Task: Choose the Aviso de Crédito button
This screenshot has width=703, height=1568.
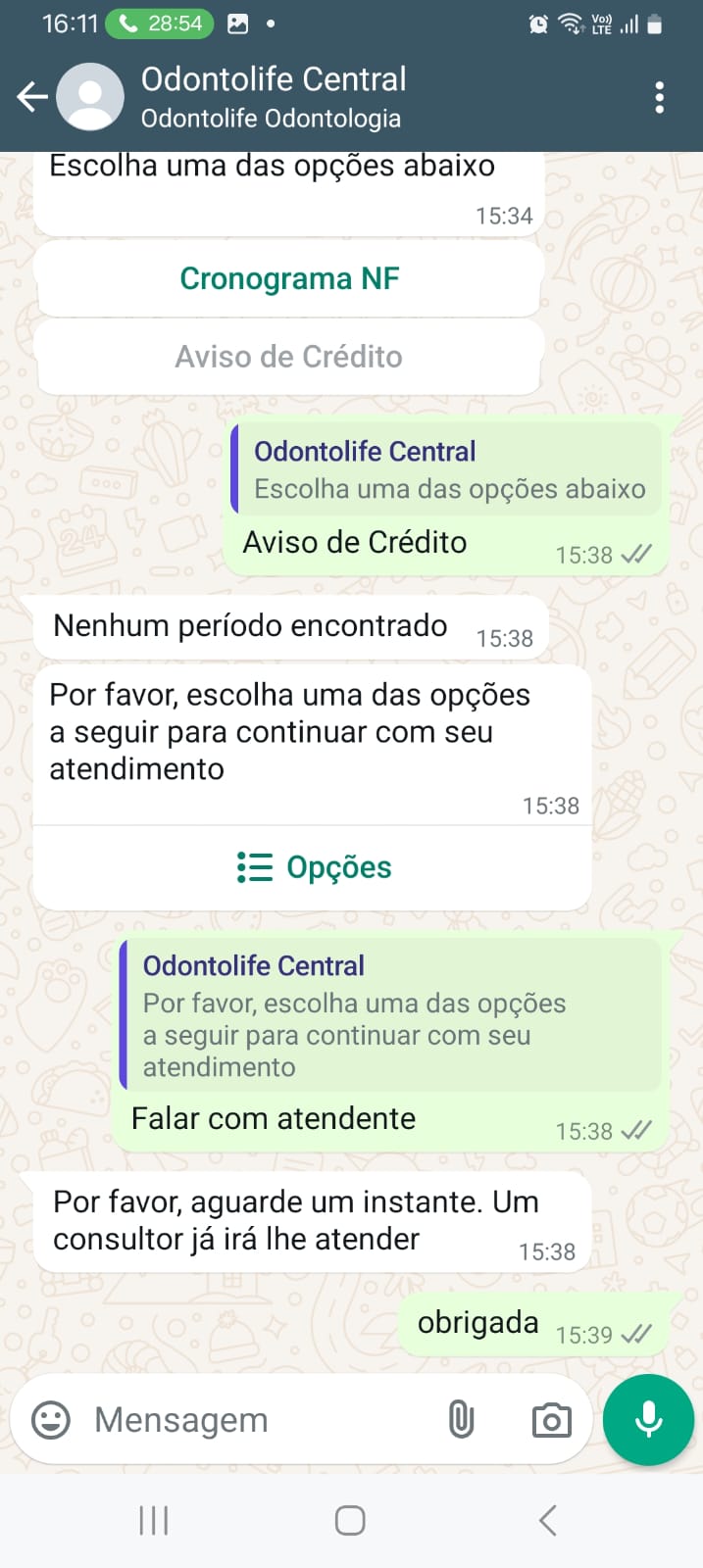Action: pos(289,357)
